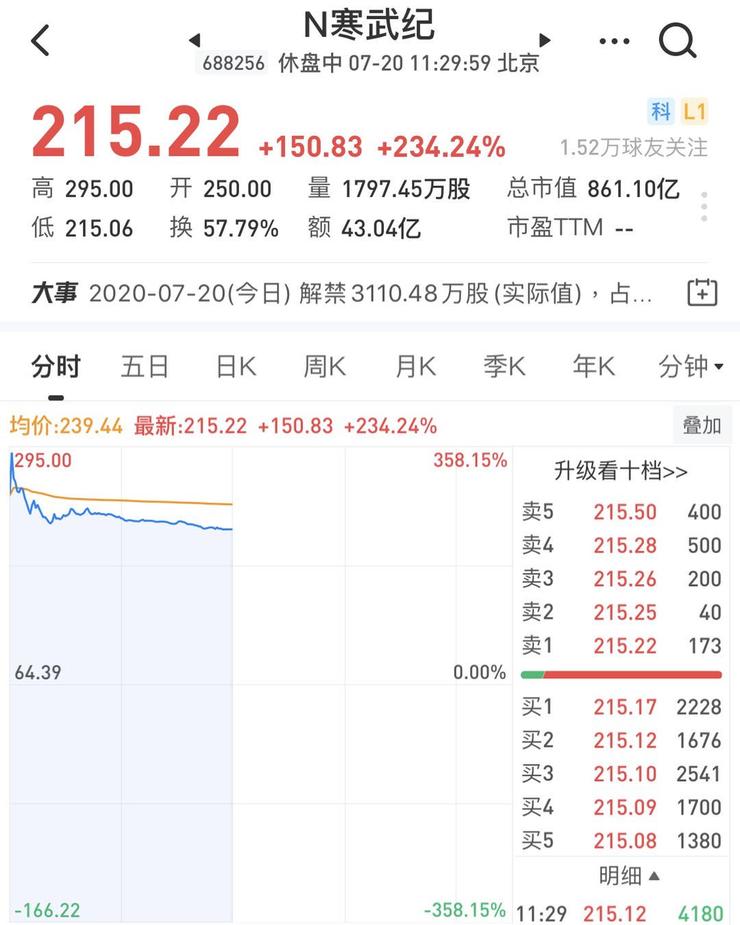Select the 卖1 215.22 price row

pos(621,646)
